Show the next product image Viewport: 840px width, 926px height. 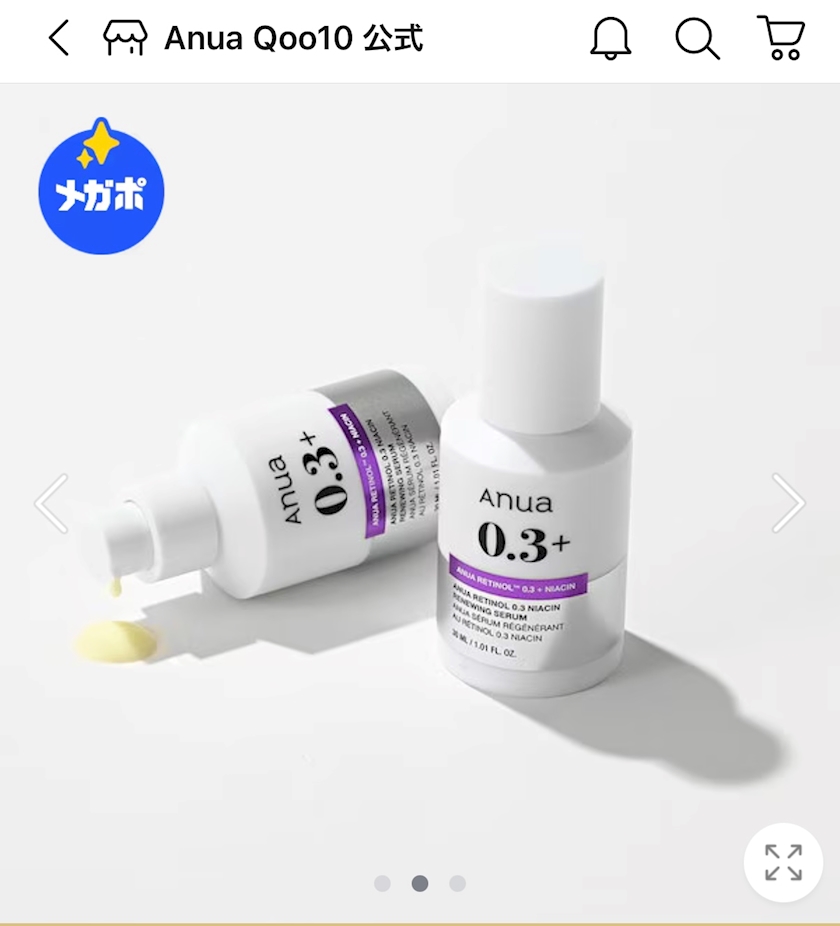point(789,503)
